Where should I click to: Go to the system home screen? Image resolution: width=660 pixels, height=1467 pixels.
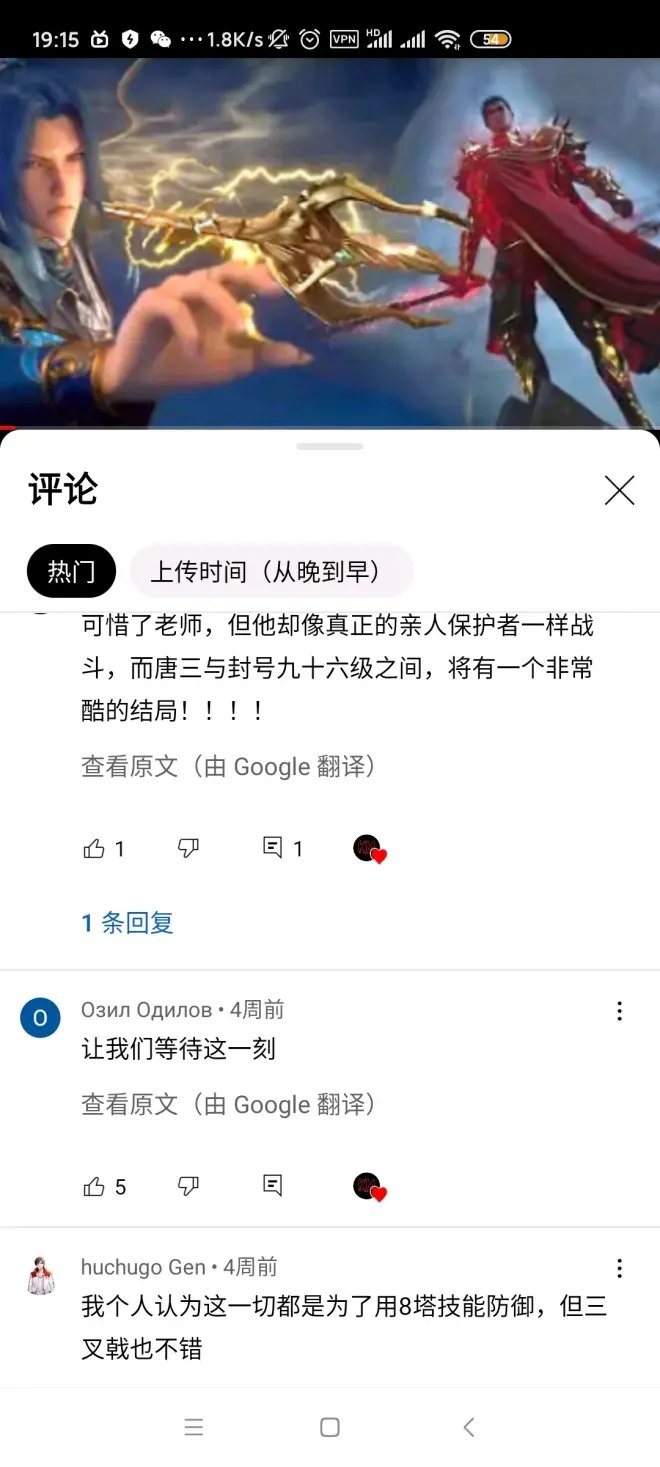[x=330, y=1427]
